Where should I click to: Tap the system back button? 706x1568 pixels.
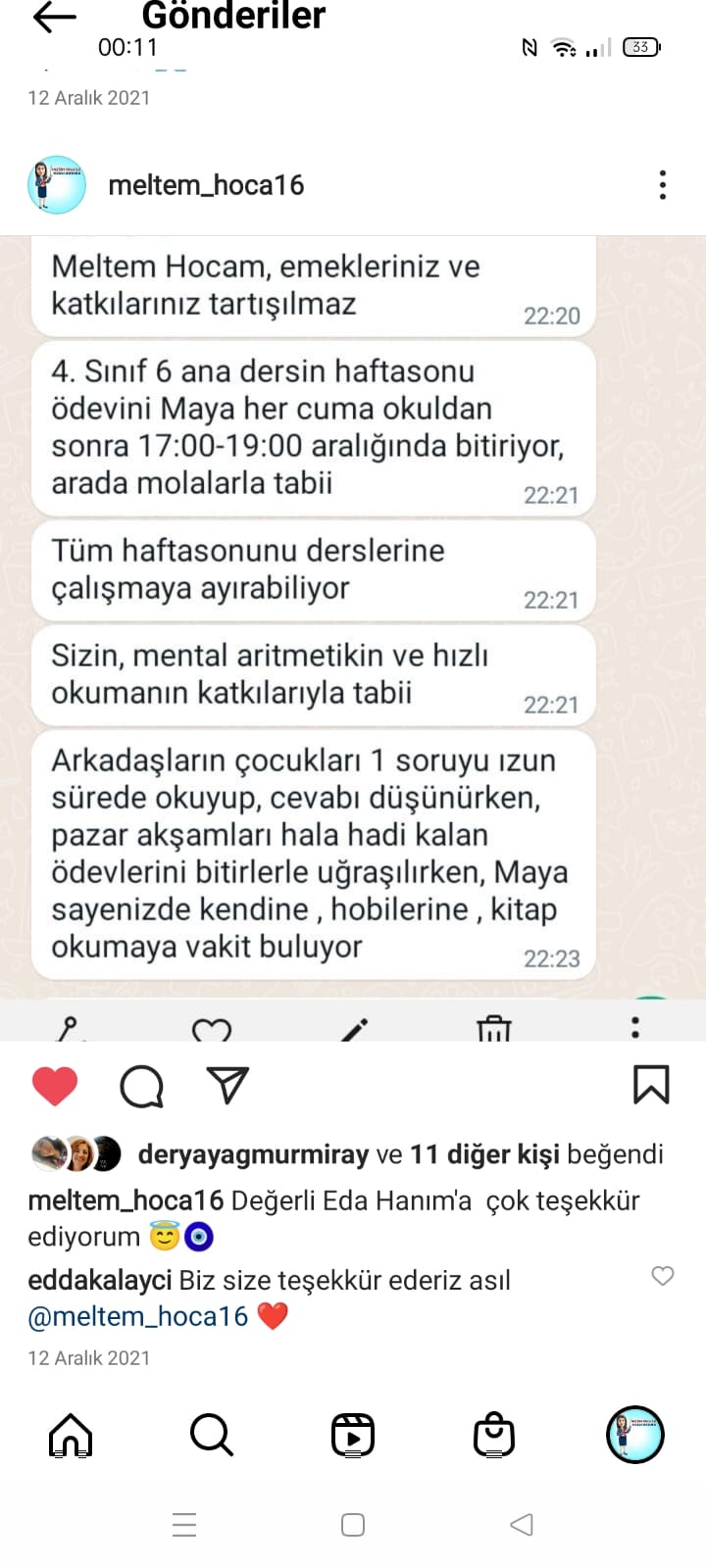[x=522, y=1524]
